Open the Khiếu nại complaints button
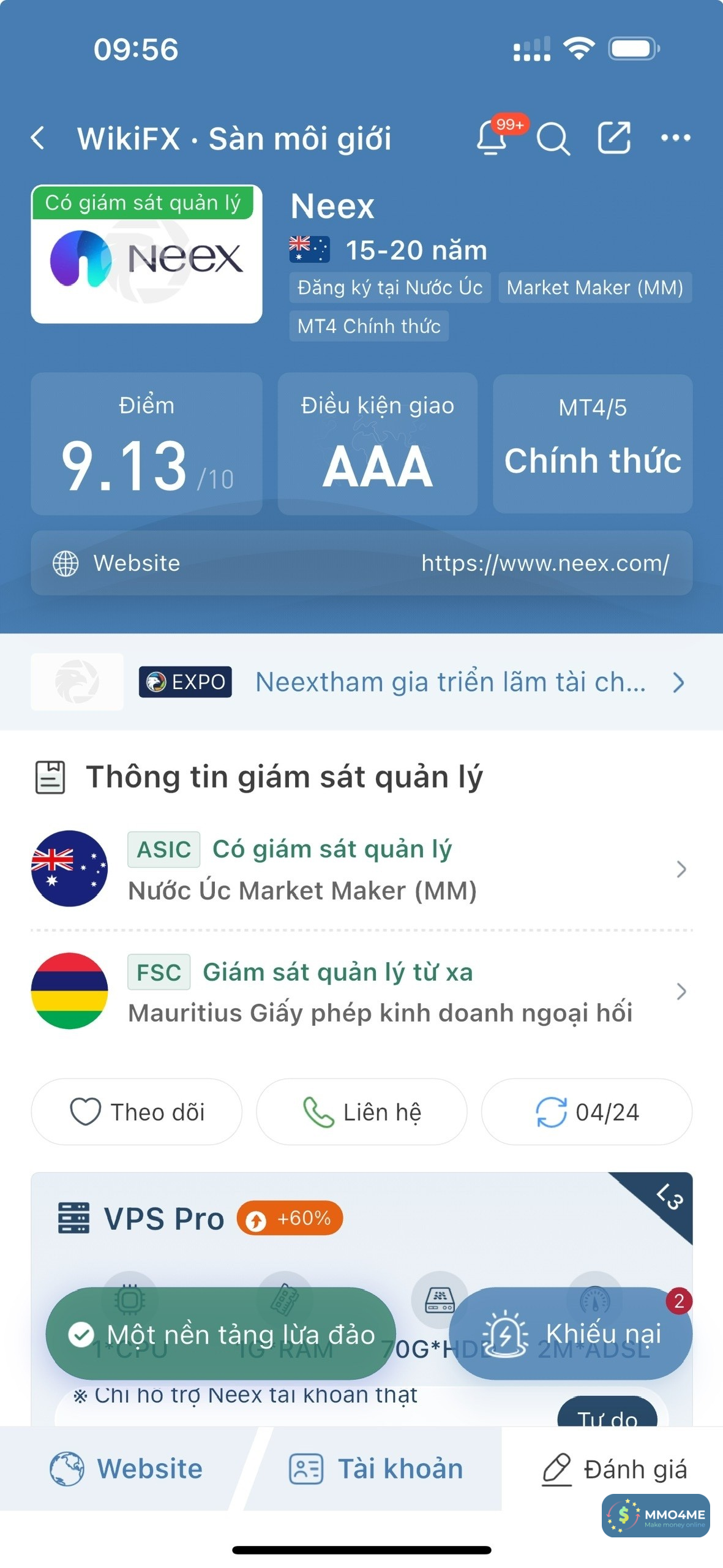This screenshot has height=1568, width=723. tap(571, 1333)
